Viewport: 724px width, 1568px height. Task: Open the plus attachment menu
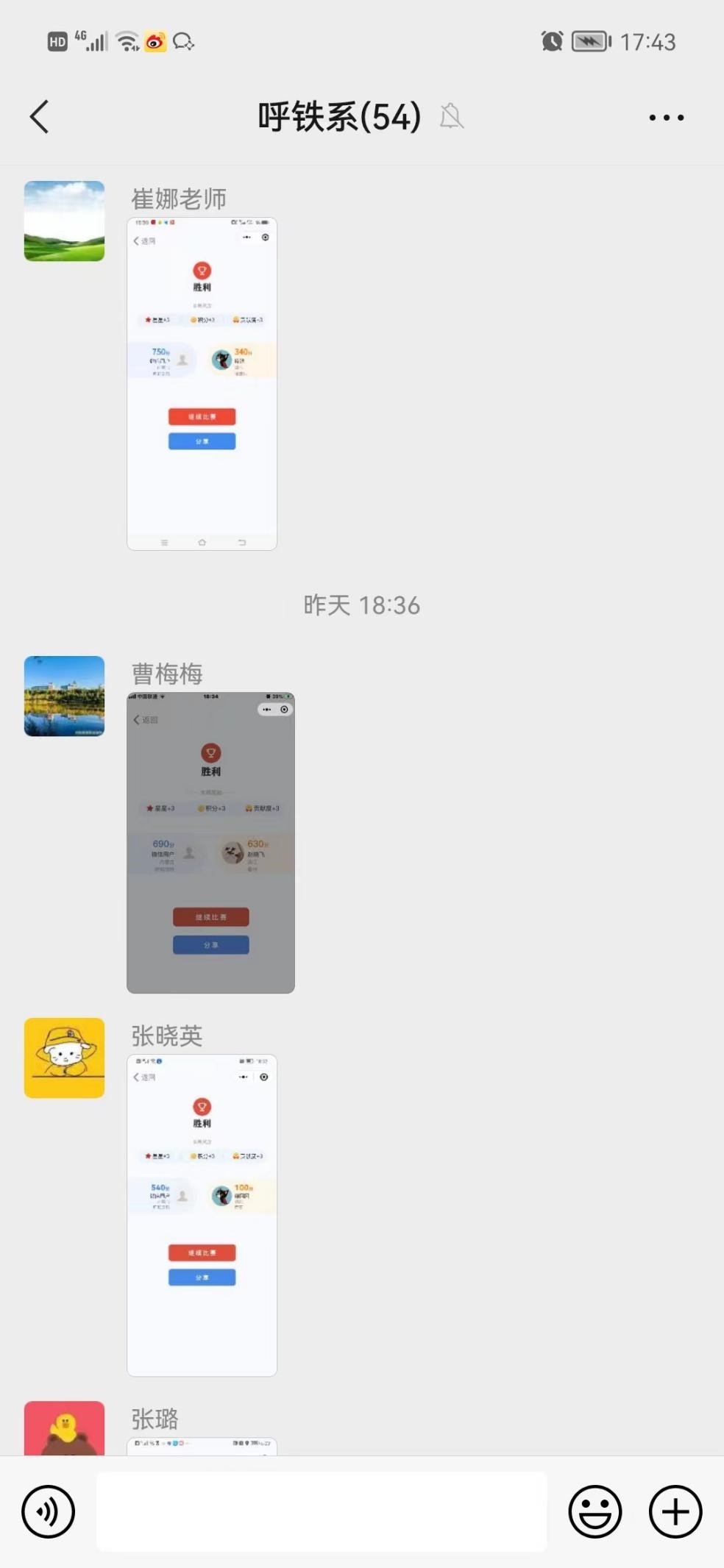(x=675, y=1511)
